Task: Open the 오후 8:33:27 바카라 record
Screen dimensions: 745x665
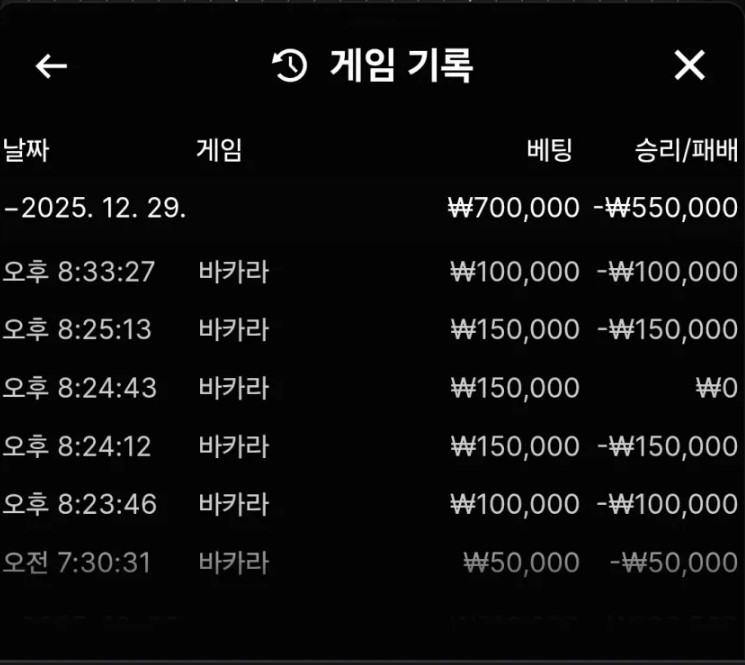Action: point(370,271)
